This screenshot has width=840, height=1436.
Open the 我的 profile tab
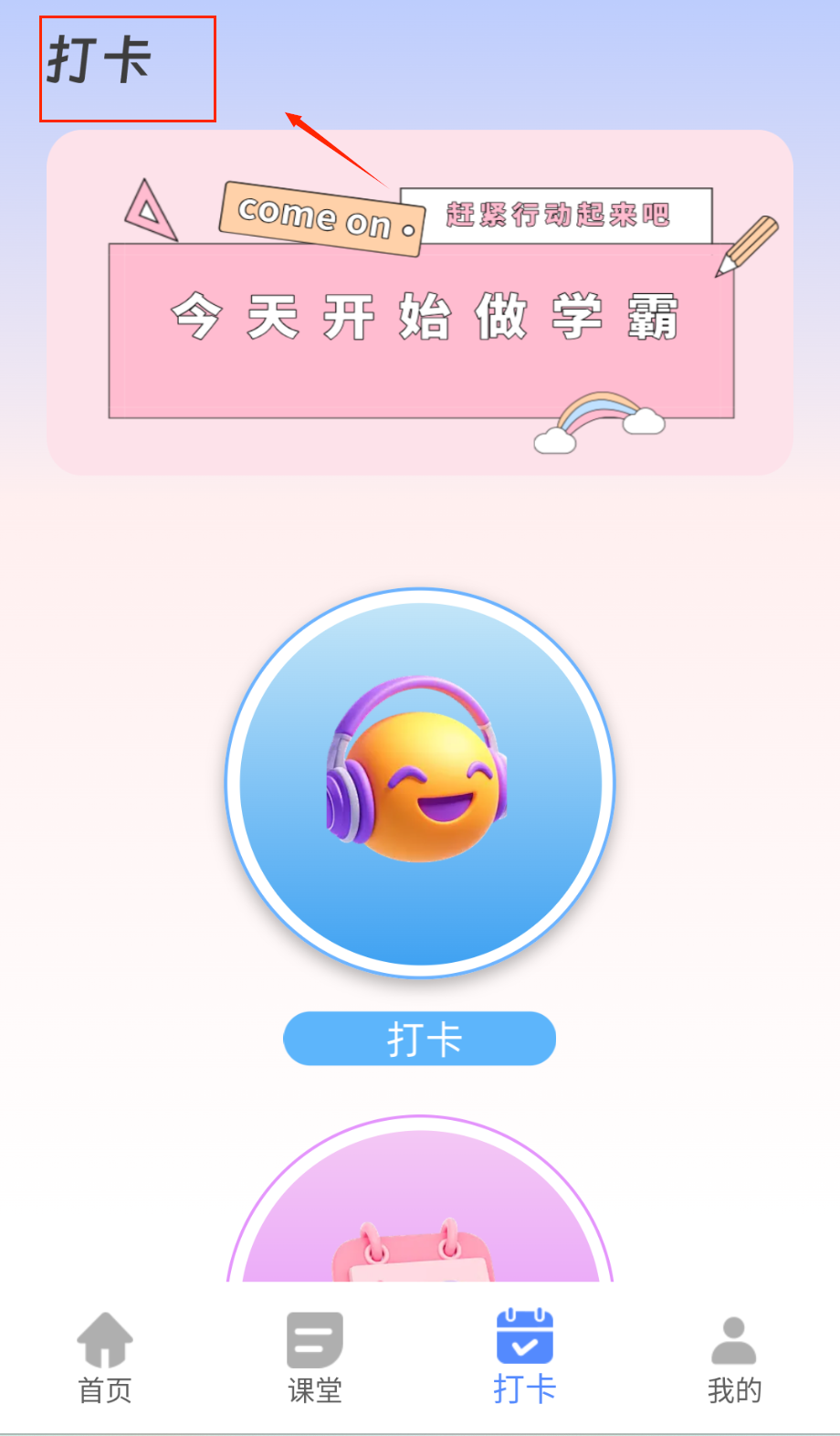pos(734,1358)
